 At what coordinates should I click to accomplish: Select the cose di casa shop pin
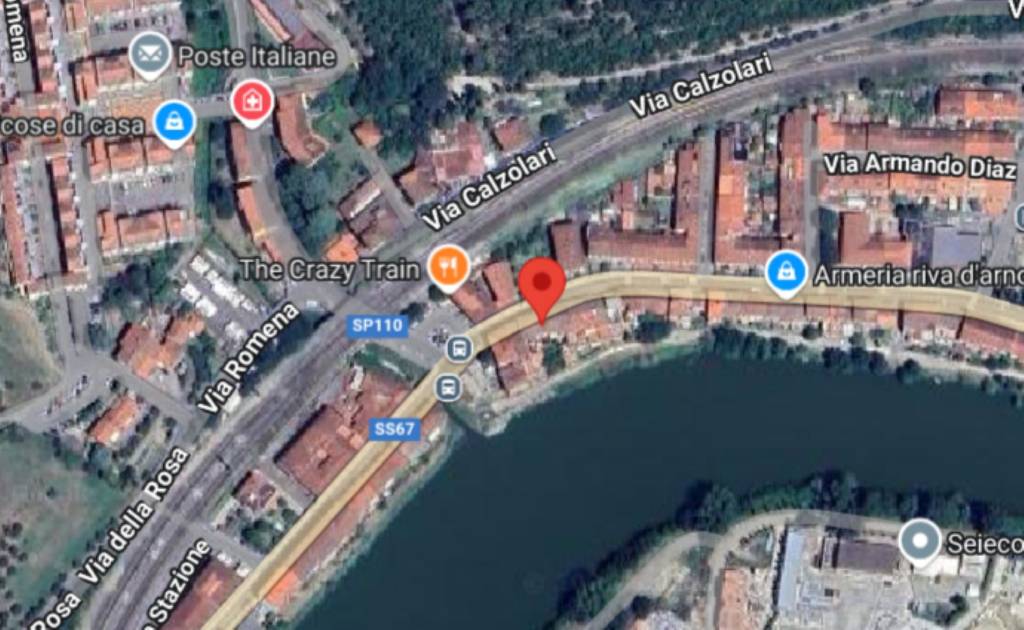coord(174,122)
